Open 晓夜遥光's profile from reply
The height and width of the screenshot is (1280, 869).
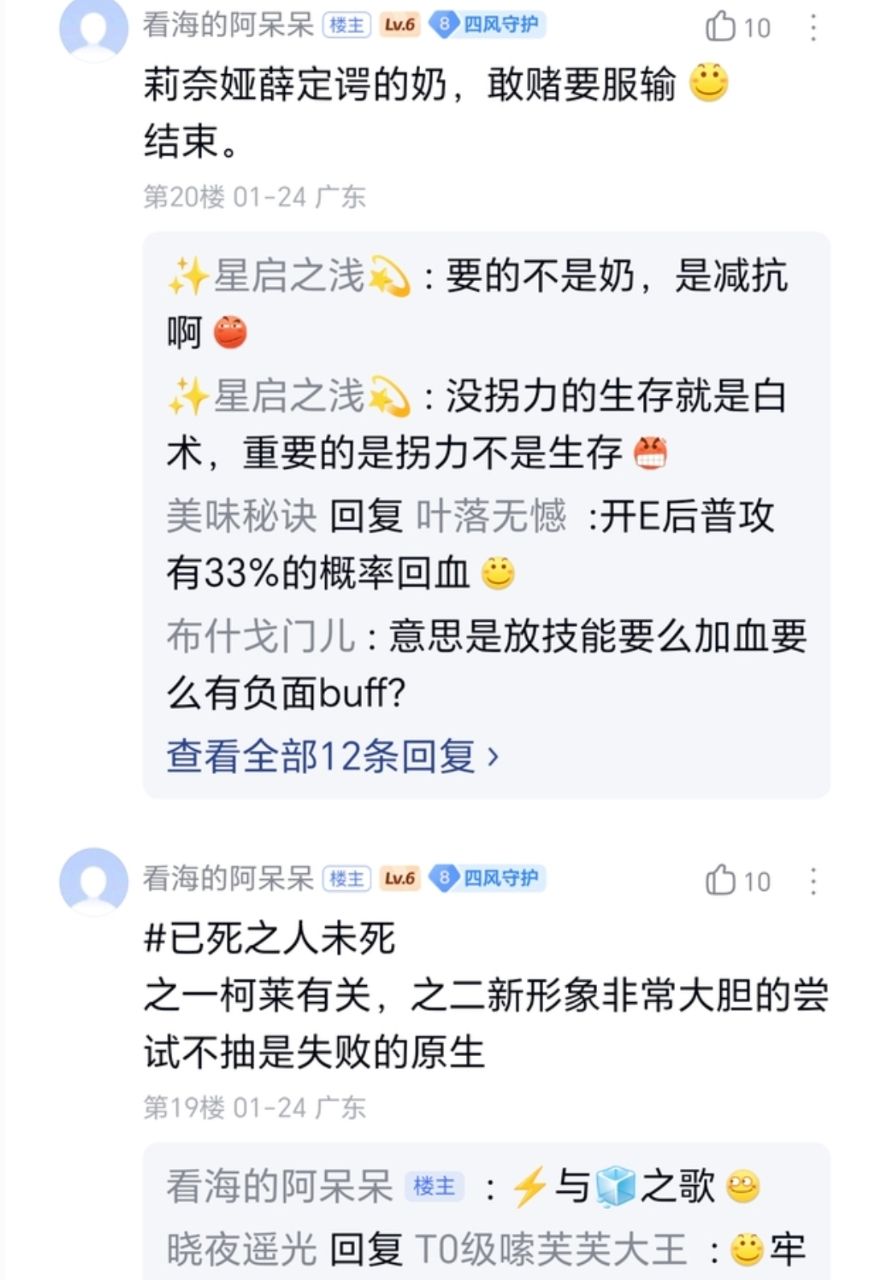click(241, 1249)
